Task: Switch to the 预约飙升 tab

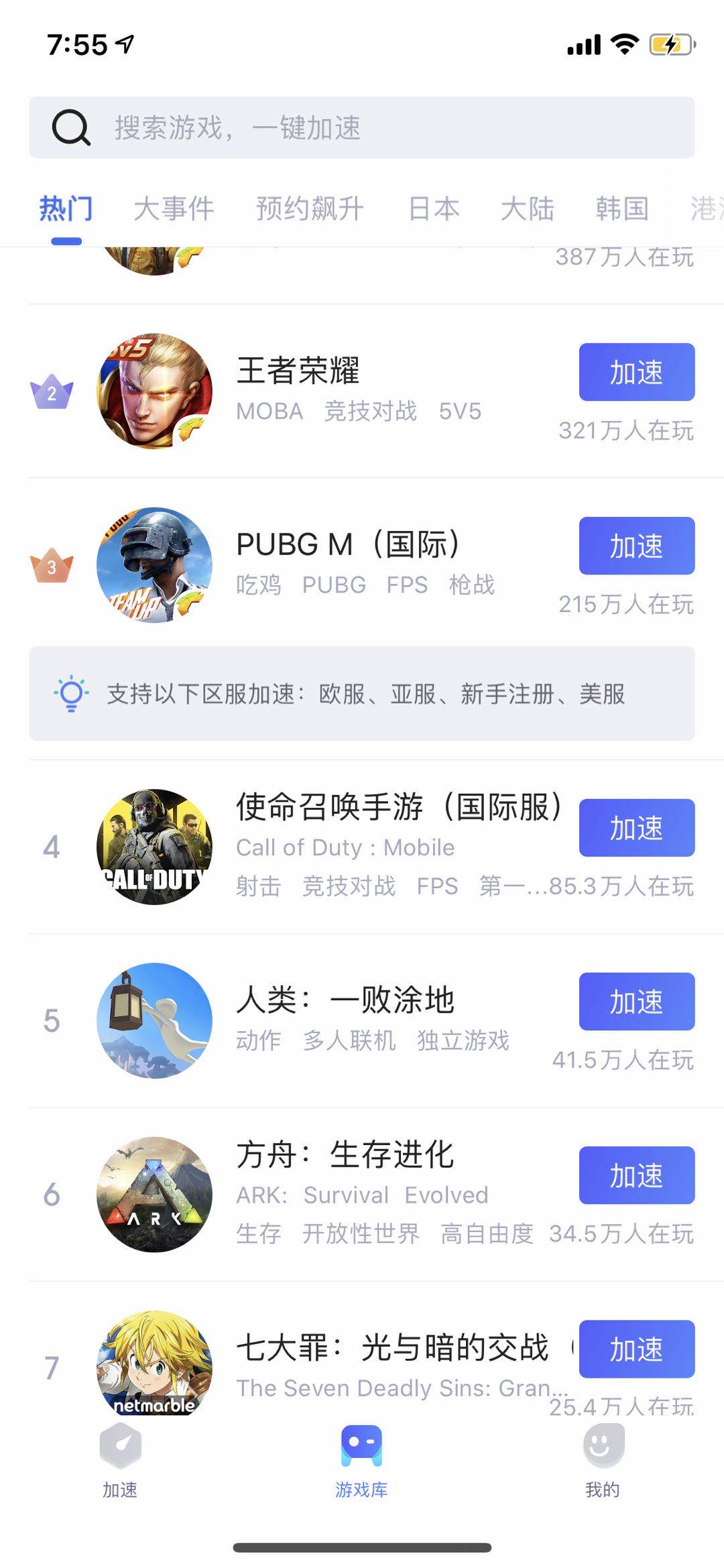Action: pos(310,208)
